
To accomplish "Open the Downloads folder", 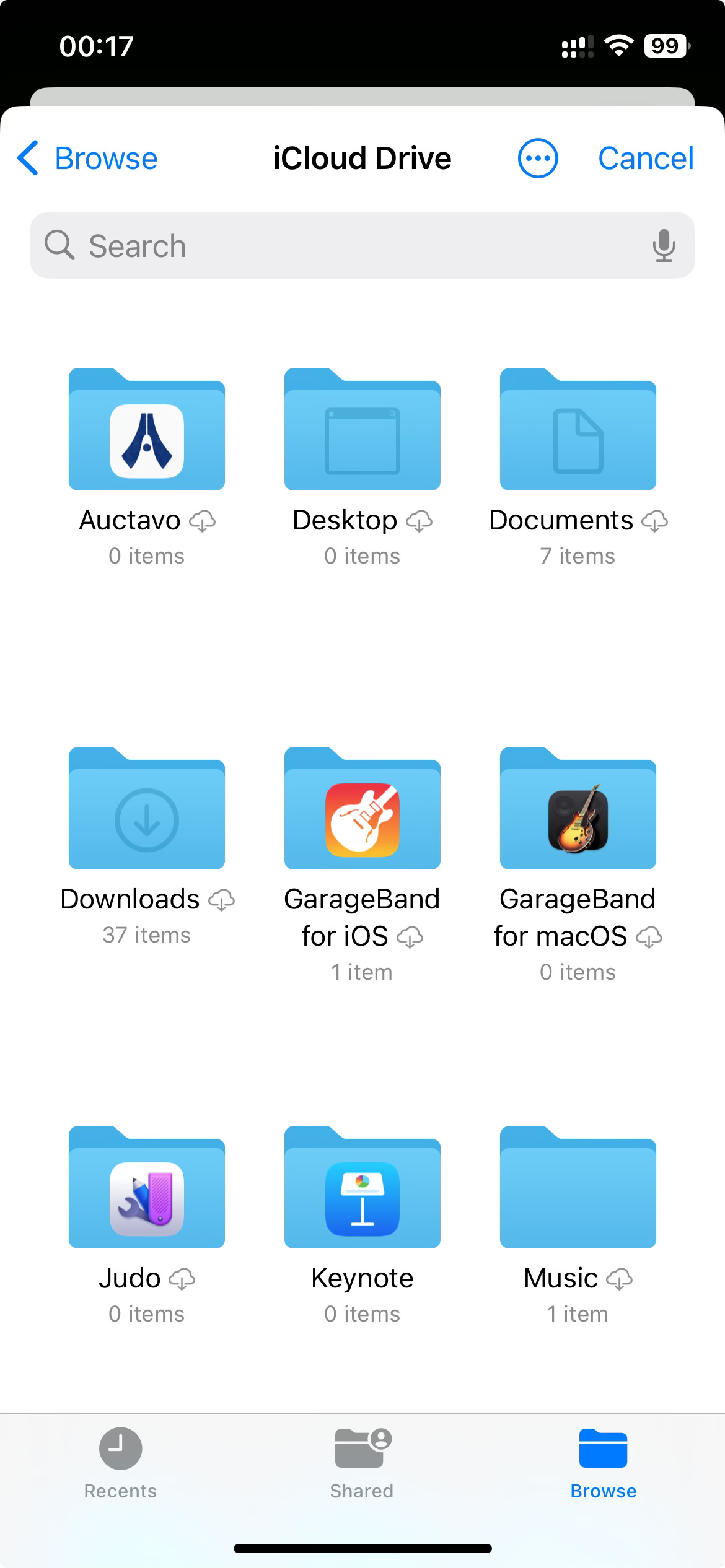I will 147,809.
